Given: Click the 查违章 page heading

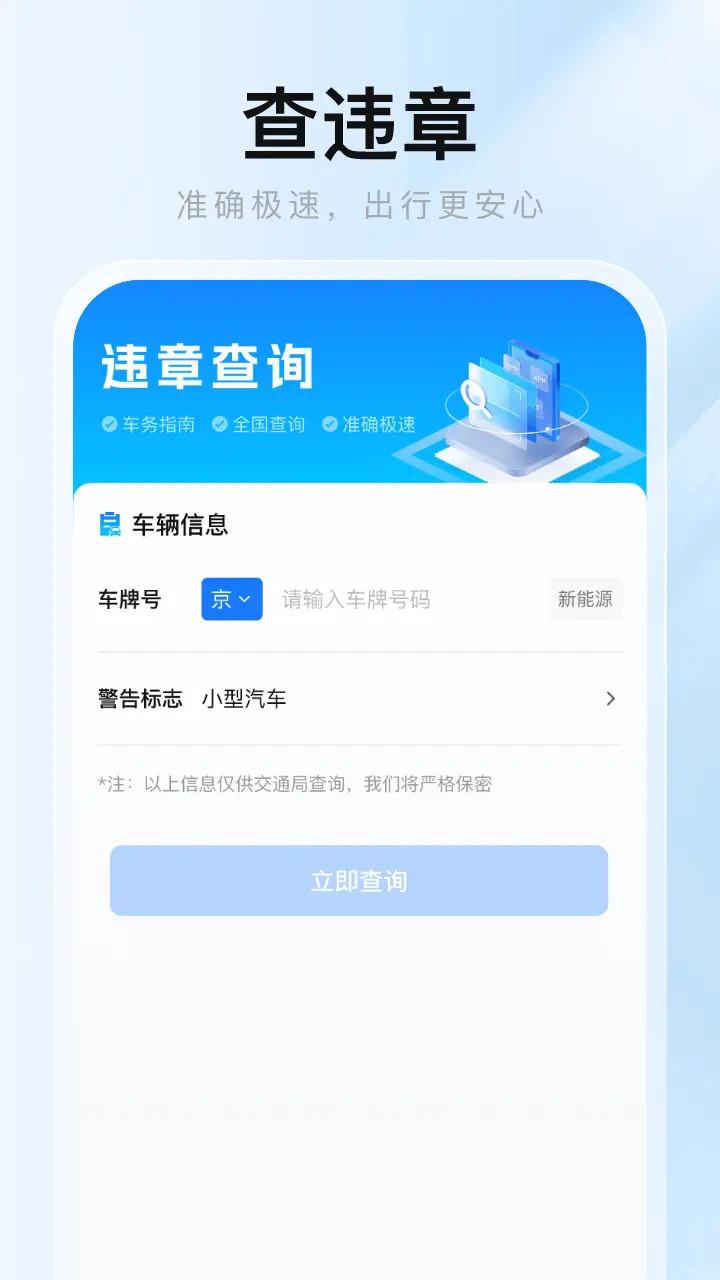Looking at the screenshot, I should 360,120.
